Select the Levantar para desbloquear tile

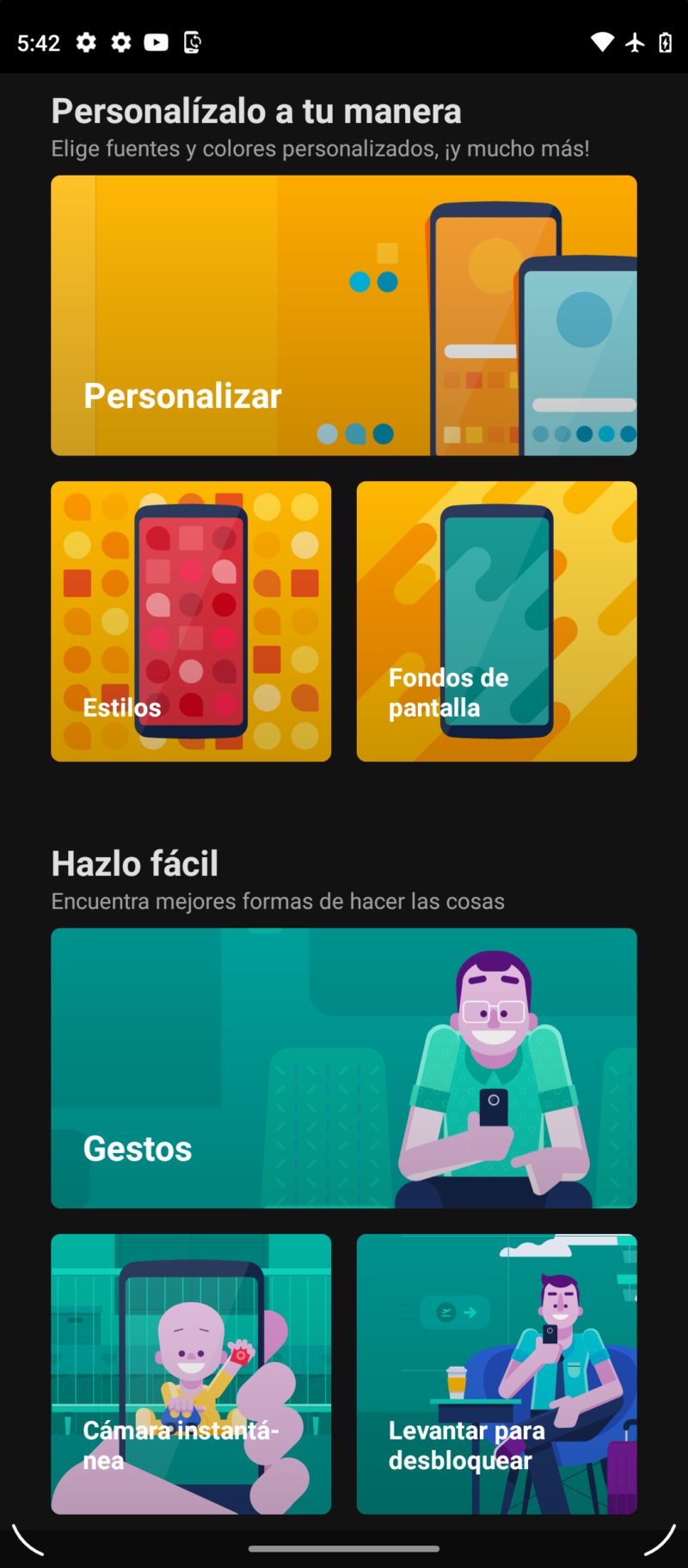coord(497,1374)
